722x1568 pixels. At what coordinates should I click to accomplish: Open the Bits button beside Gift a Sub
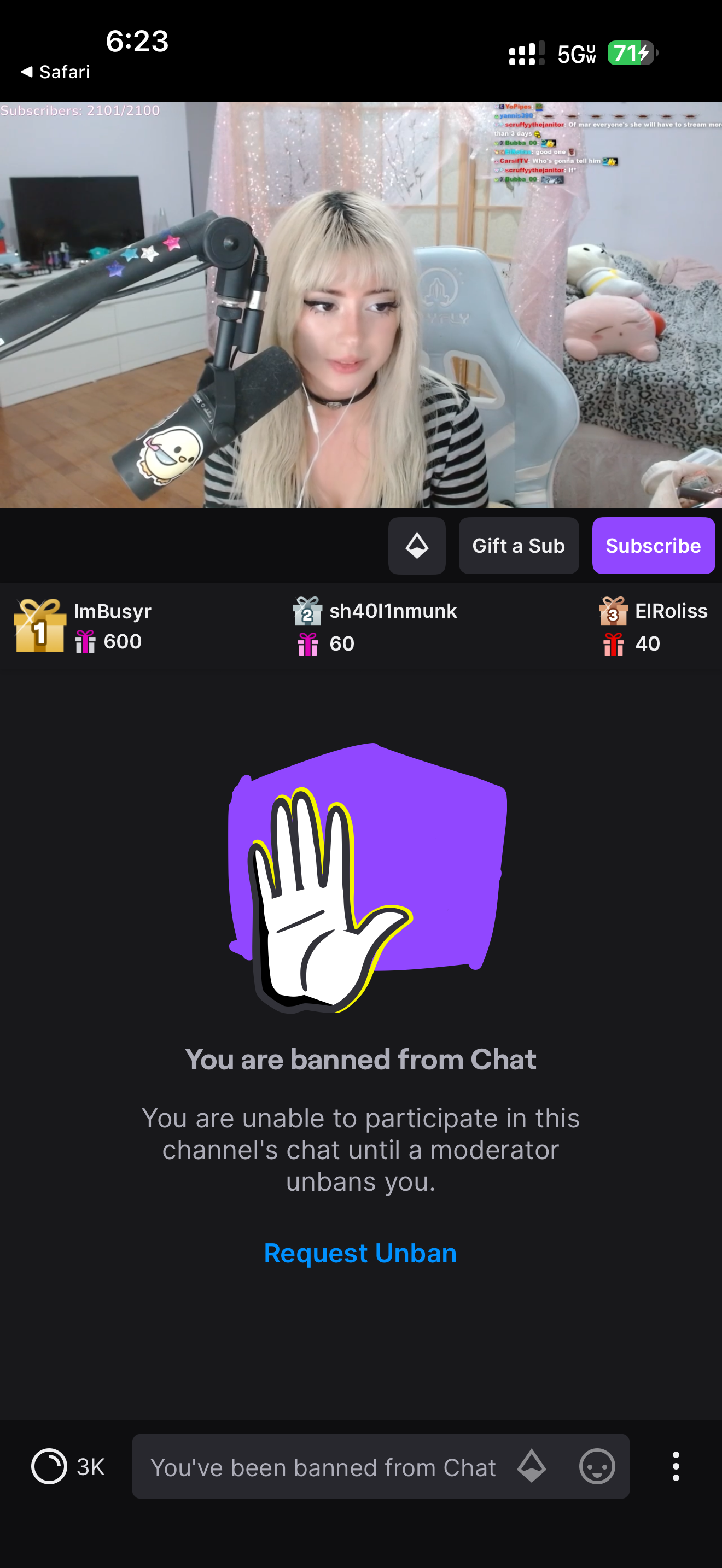[416, 546]
